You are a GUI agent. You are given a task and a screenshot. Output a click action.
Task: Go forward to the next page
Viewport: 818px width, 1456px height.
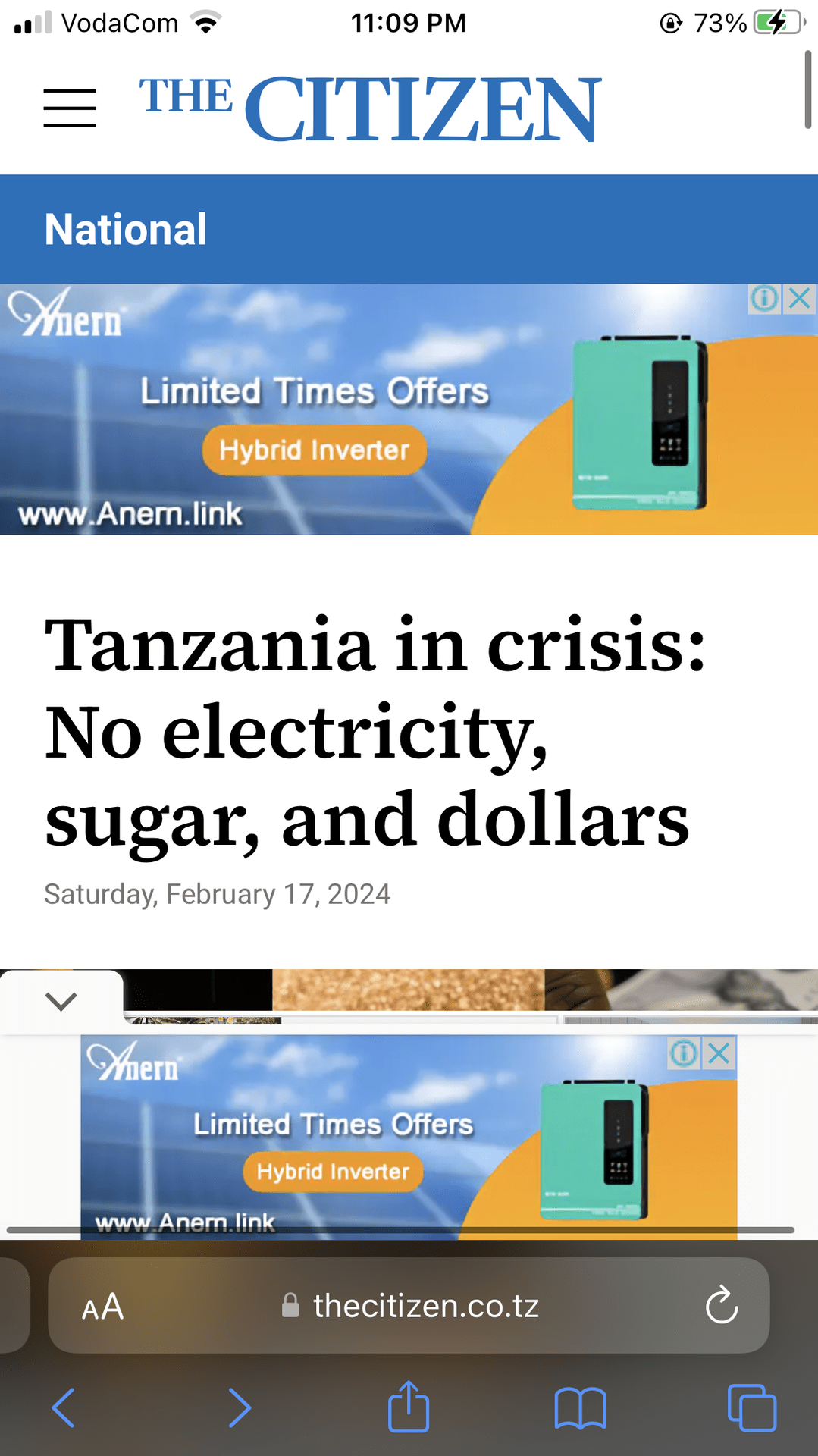point(240,1408)
